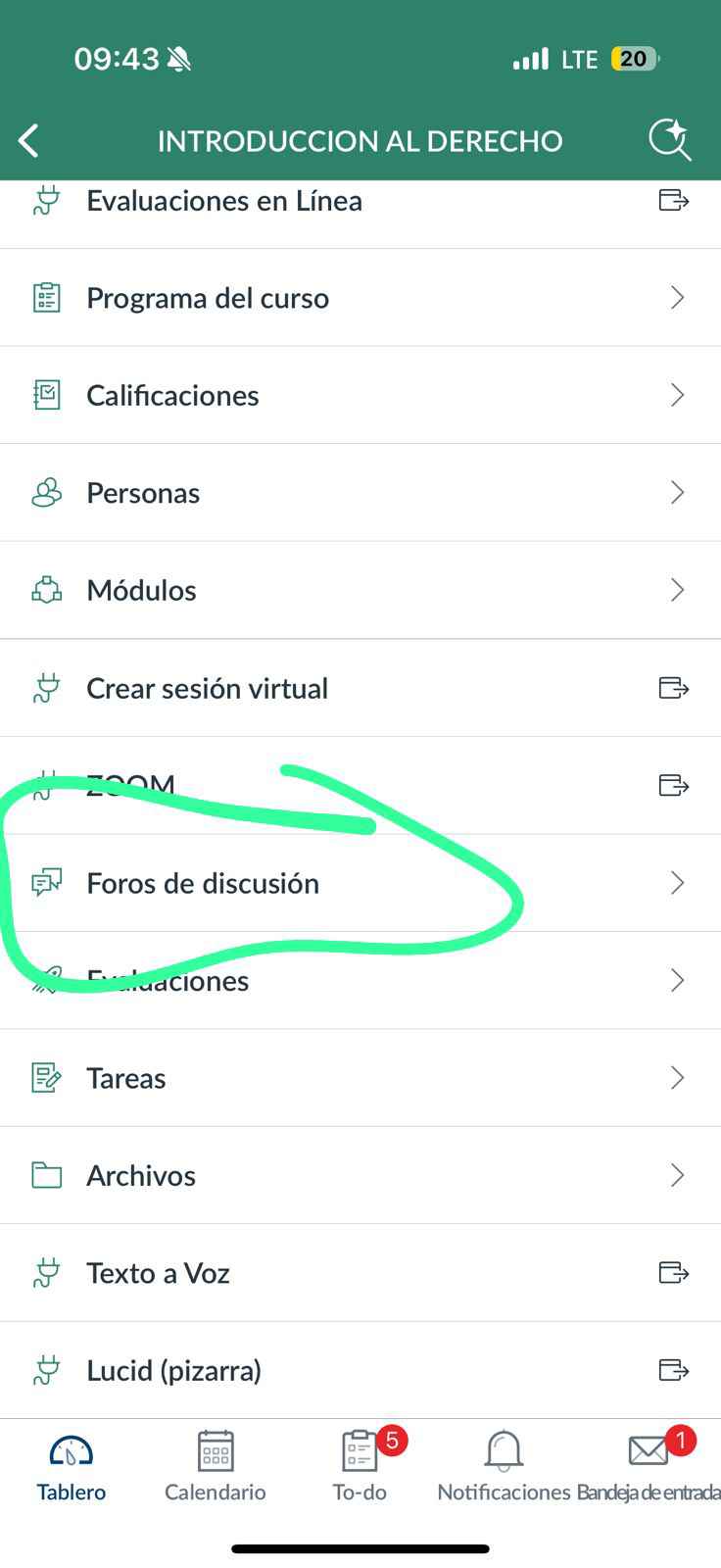The image size is (721, 1568).
Task: Open Evaluaciones en Línea
Action: point(224,201)
